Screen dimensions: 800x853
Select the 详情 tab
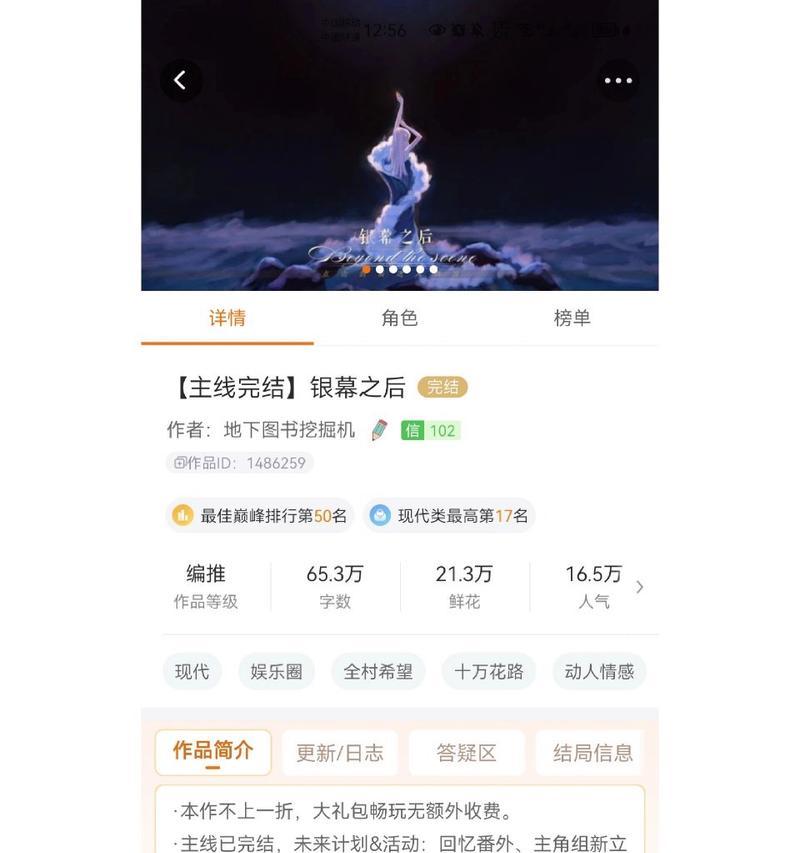pyautogui.click(x=227, y=318)
